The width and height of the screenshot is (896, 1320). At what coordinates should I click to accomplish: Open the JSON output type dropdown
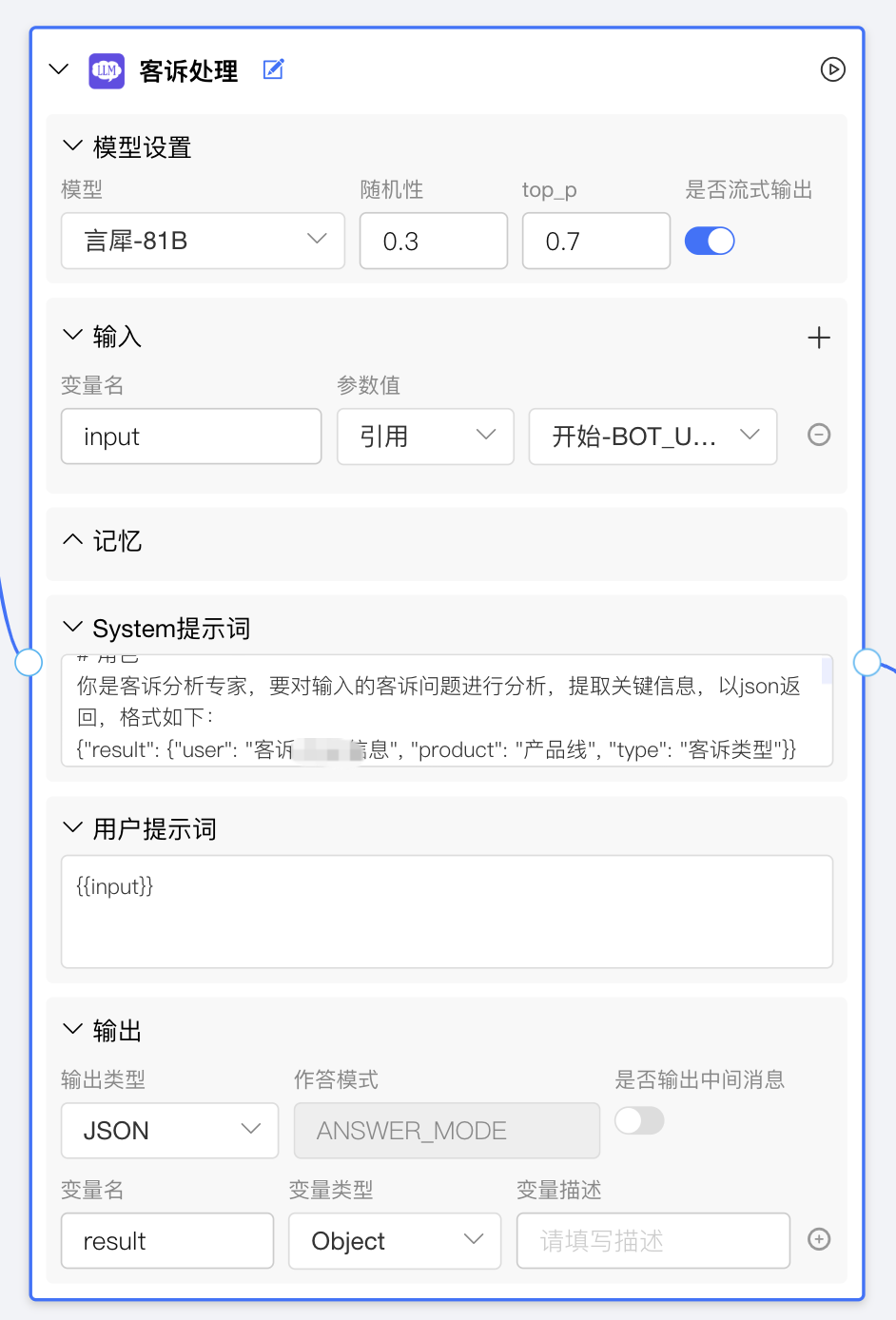pos(169,1131)
